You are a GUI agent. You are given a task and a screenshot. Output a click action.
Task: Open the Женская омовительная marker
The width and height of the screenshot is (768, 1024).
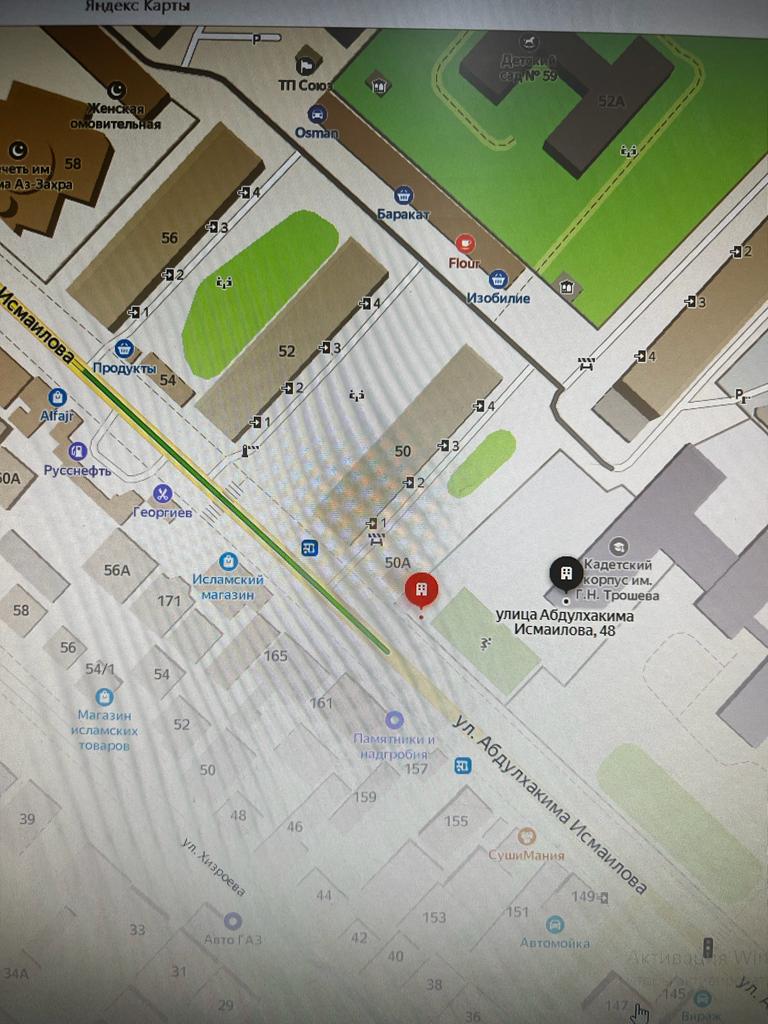(x=118, y=90)
